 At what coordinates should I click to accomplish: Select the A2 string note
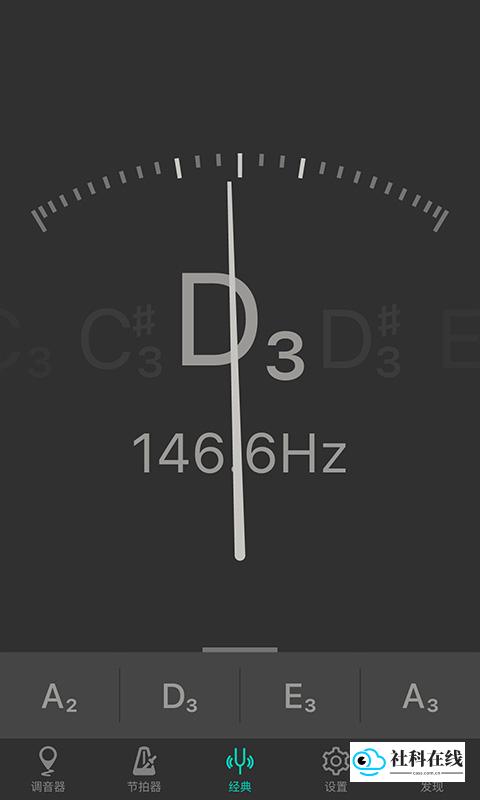point(60,696)
